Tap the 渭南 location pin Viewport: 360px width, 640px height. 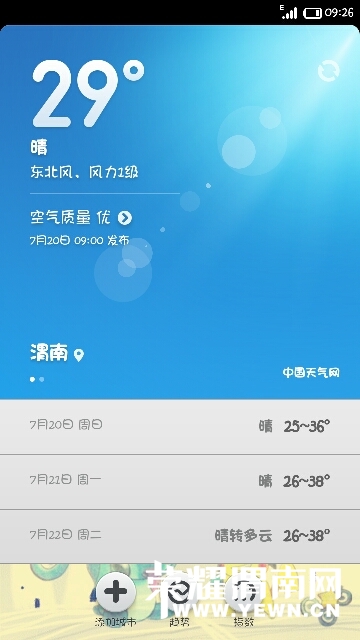79,355
